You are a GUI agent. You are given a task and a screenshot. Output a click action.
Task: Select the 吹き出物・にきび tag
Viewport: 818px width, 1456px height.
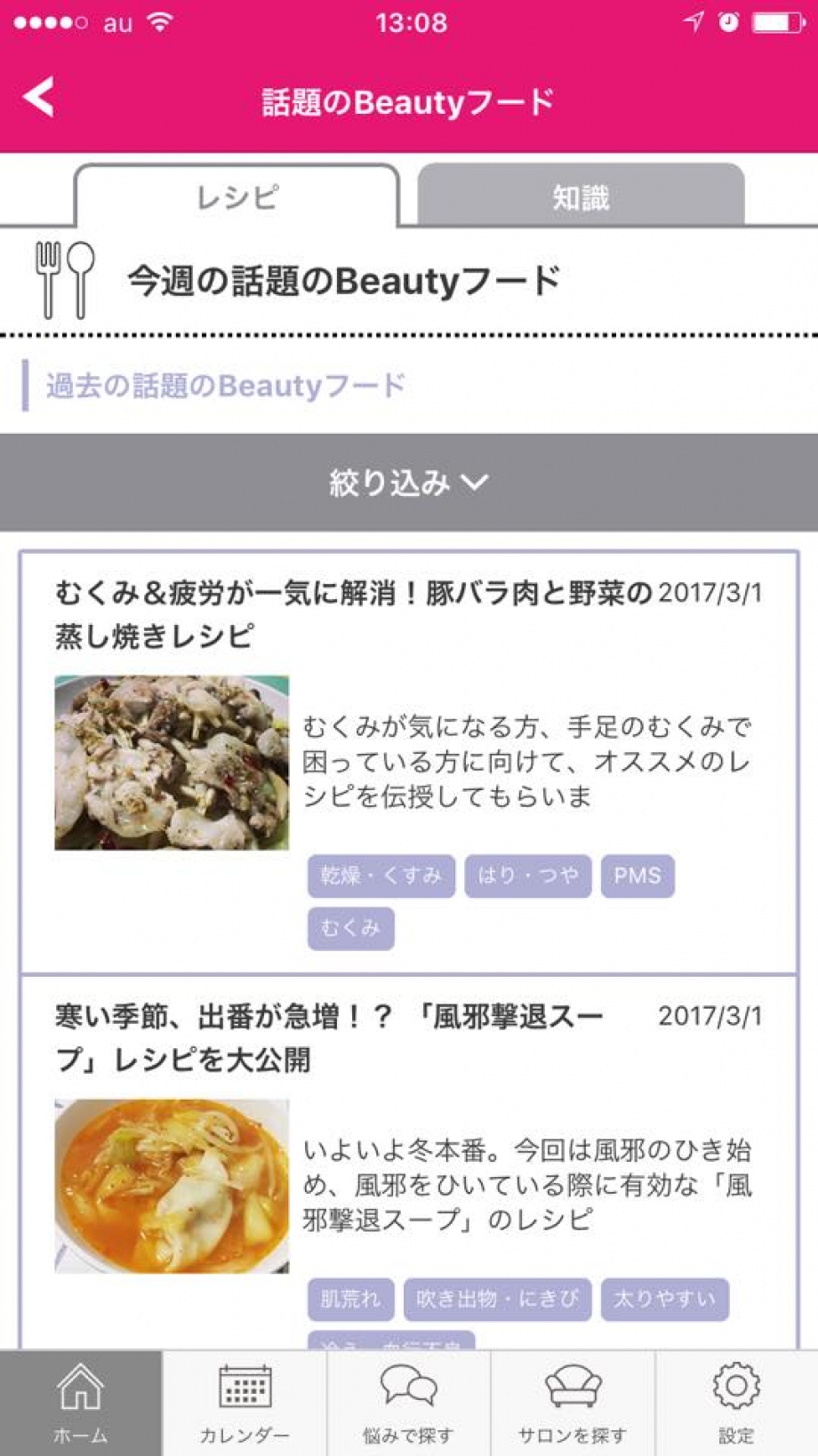[x=497, y=1299]
